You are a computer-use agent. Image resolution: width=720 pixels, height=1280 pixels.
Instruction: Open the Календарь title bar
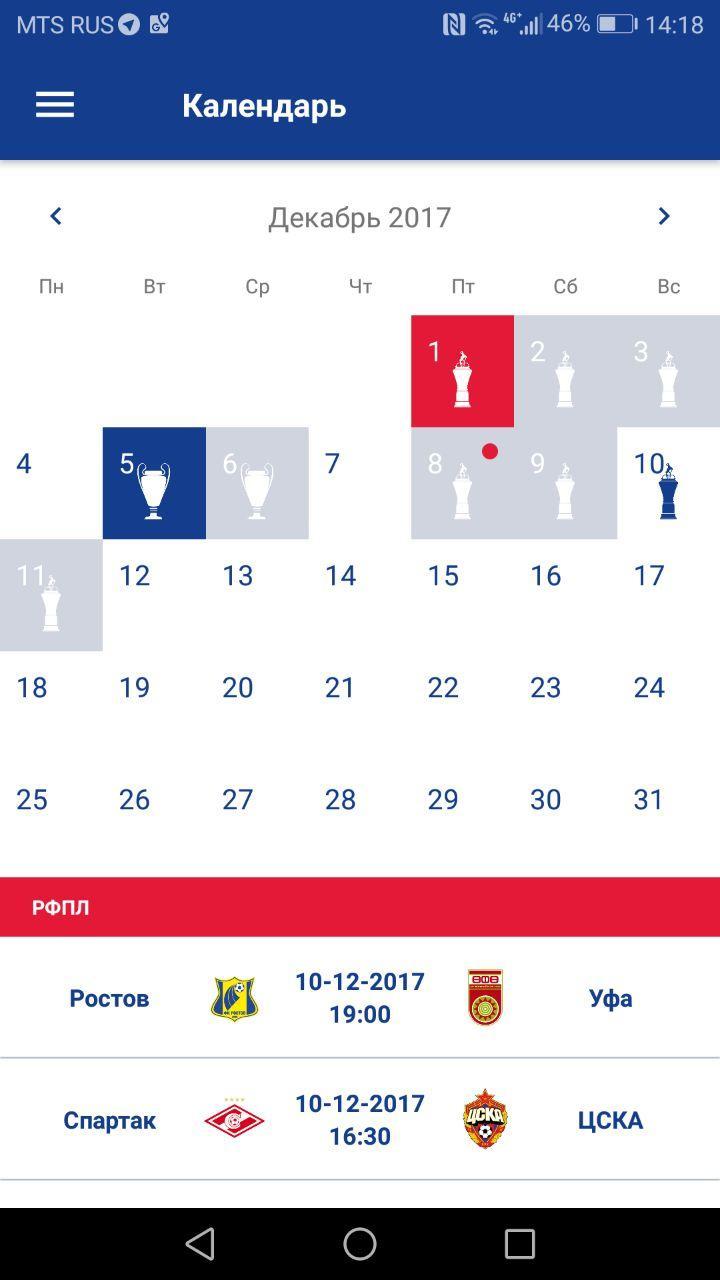click(x=264, y=103)
